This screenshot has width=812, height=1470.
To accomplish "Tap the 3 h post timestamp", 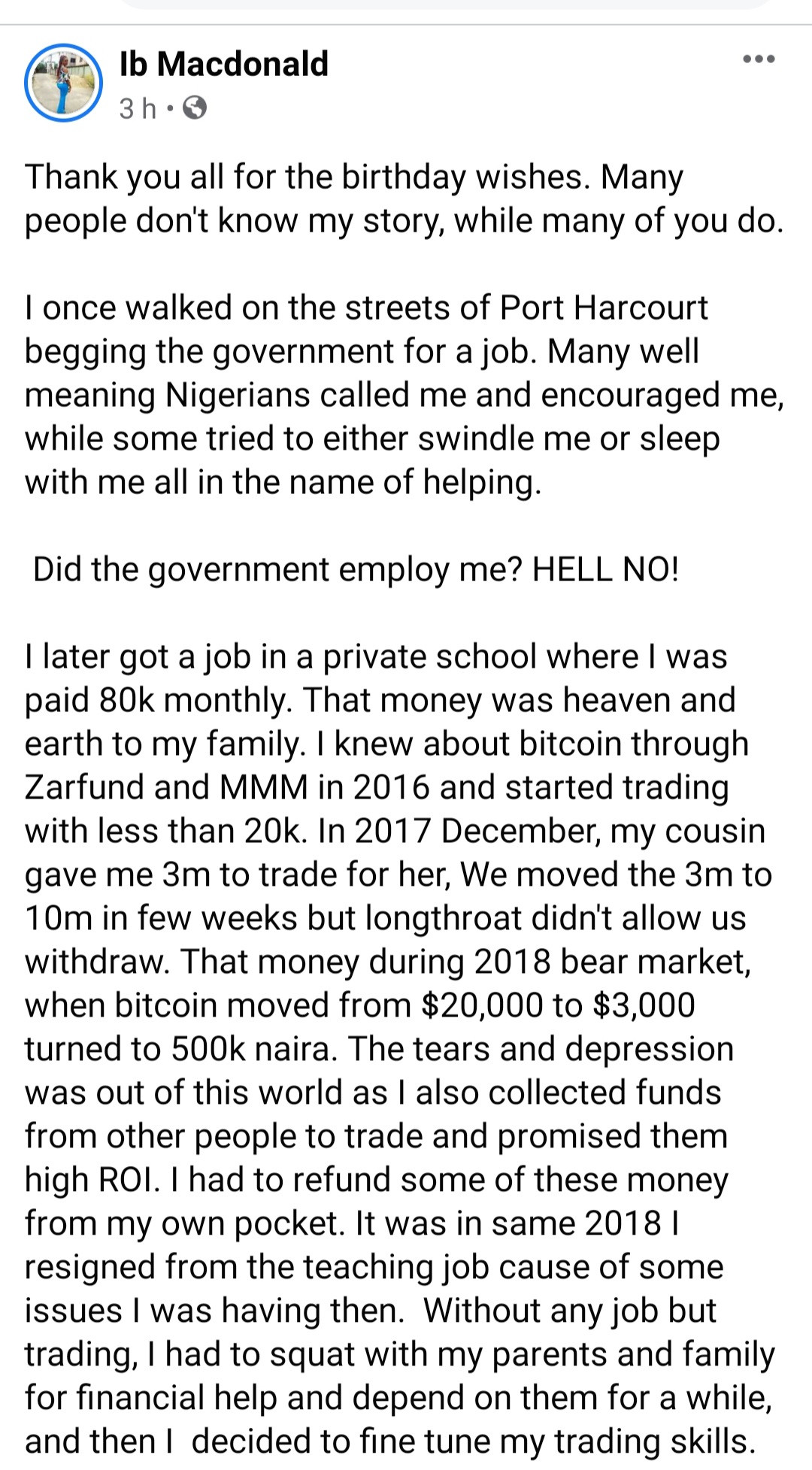I will (x=138, y=109).
